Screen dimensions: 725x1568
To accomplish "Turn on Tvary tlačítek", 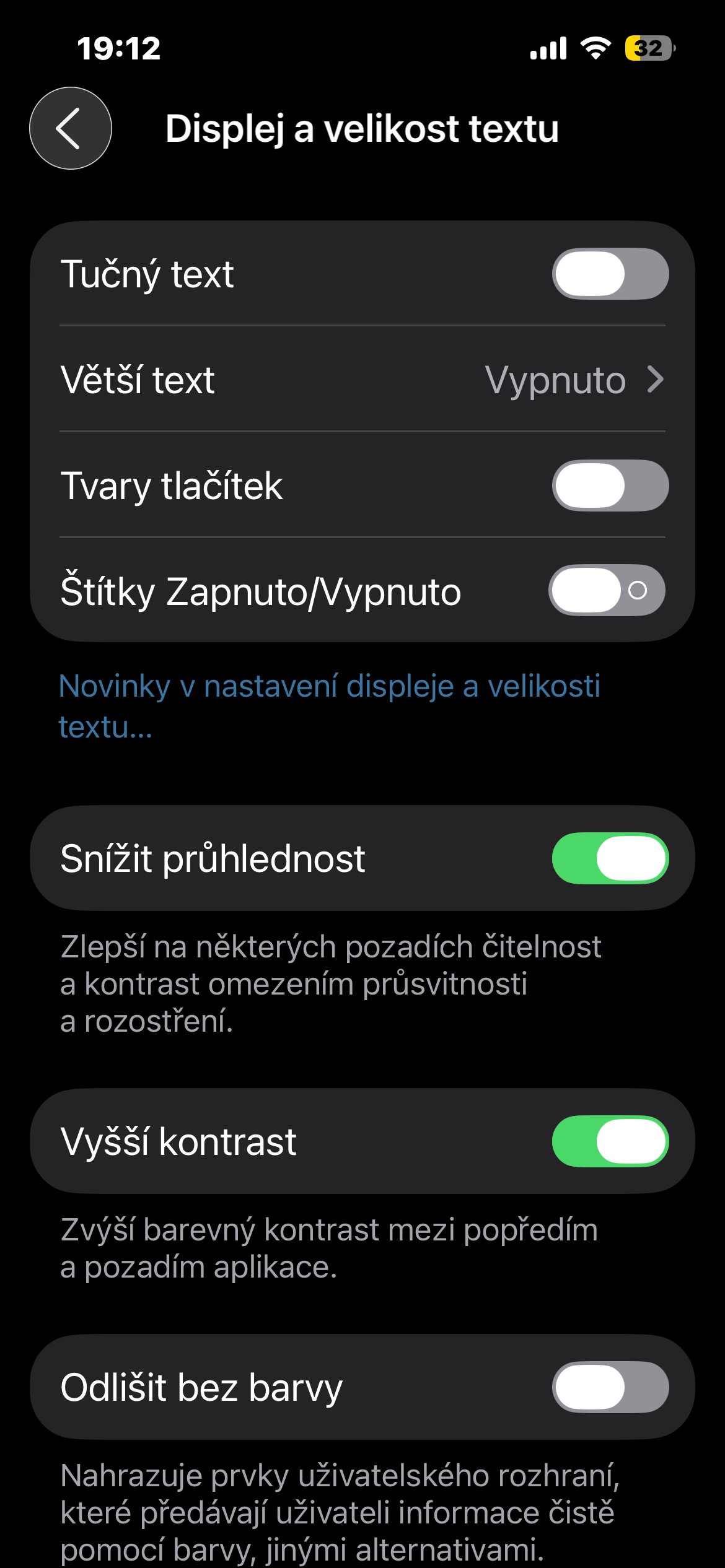I will click(610, 486).
